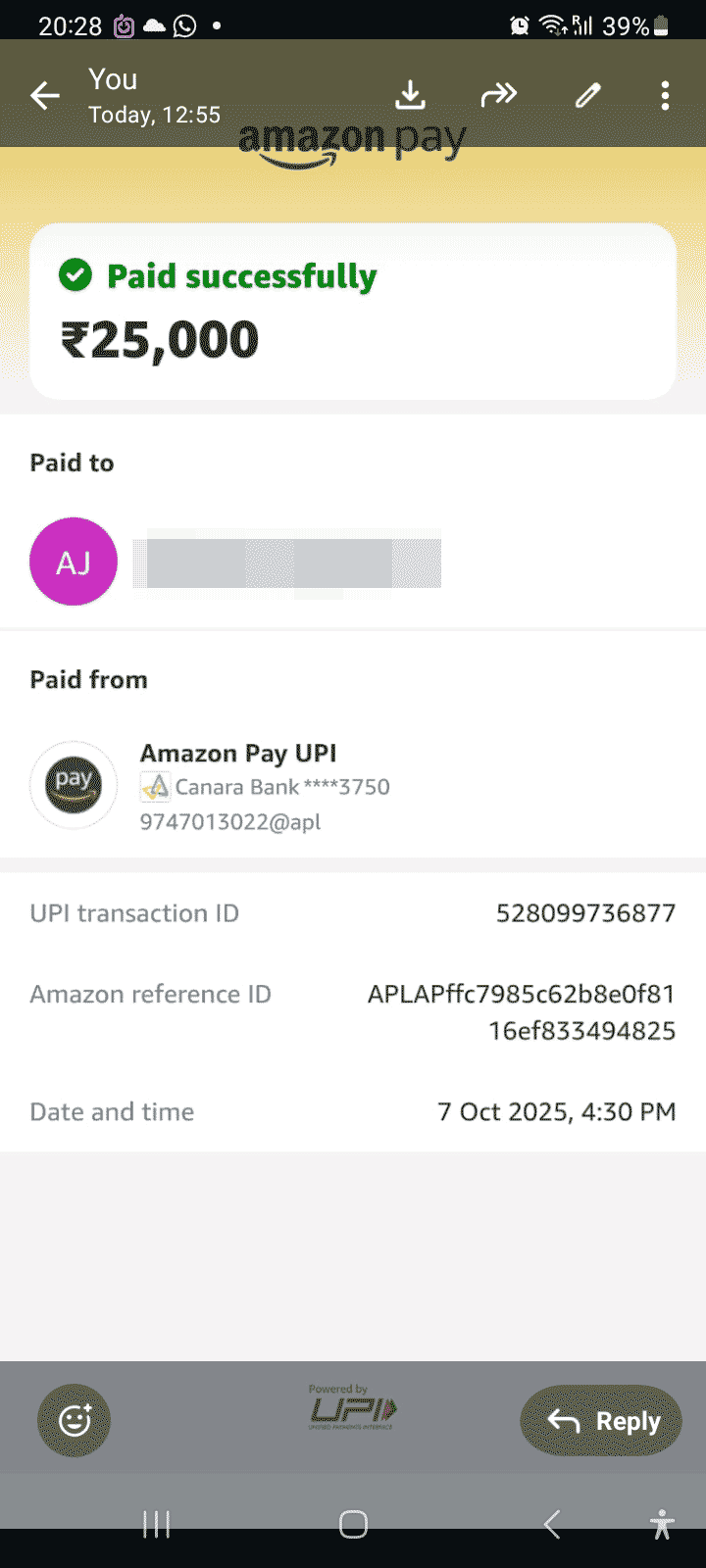Go back from the image viewer
Viewport: 706px width, 1568px height.
tap(45, 95)
